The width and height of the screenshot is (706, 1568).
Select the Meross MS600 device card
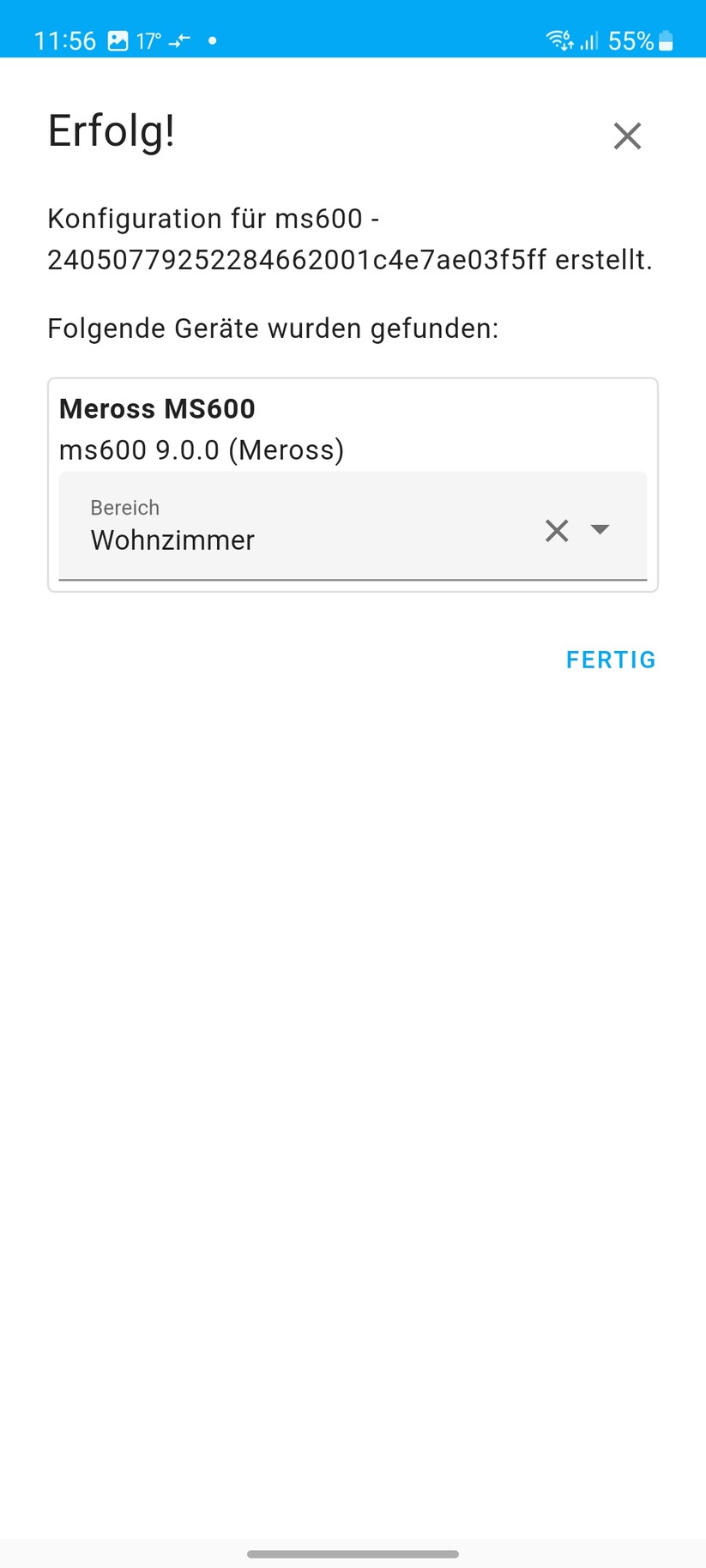coord(353,485)
